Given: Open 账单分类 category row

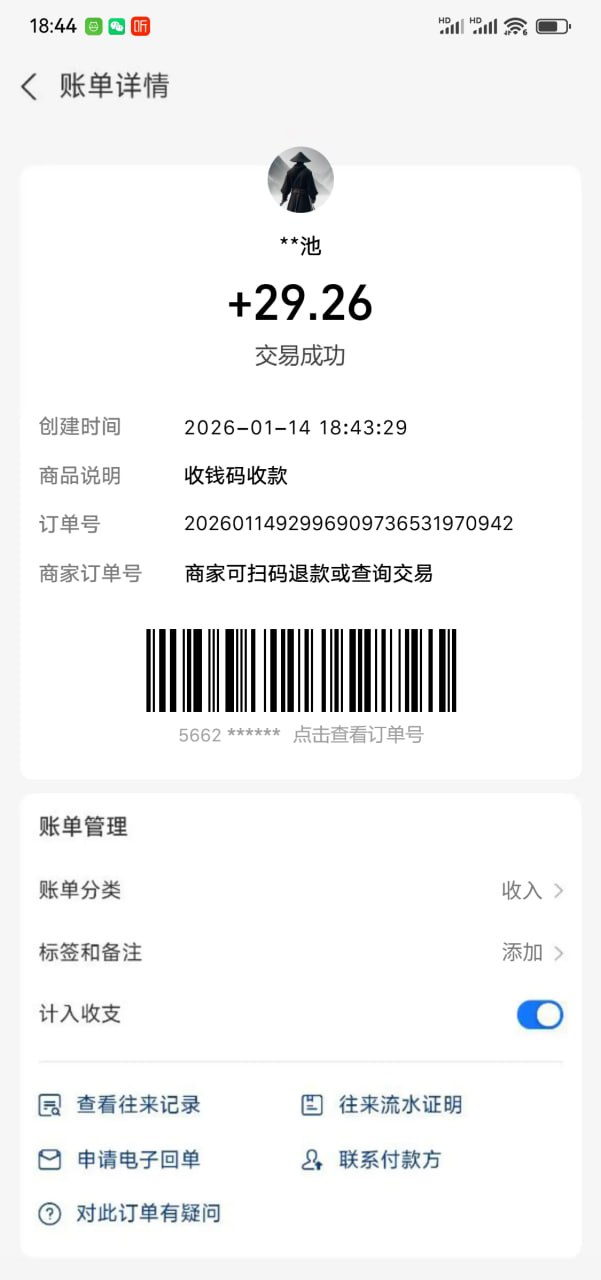Looking at the screenshot, I should coord(300,890).
